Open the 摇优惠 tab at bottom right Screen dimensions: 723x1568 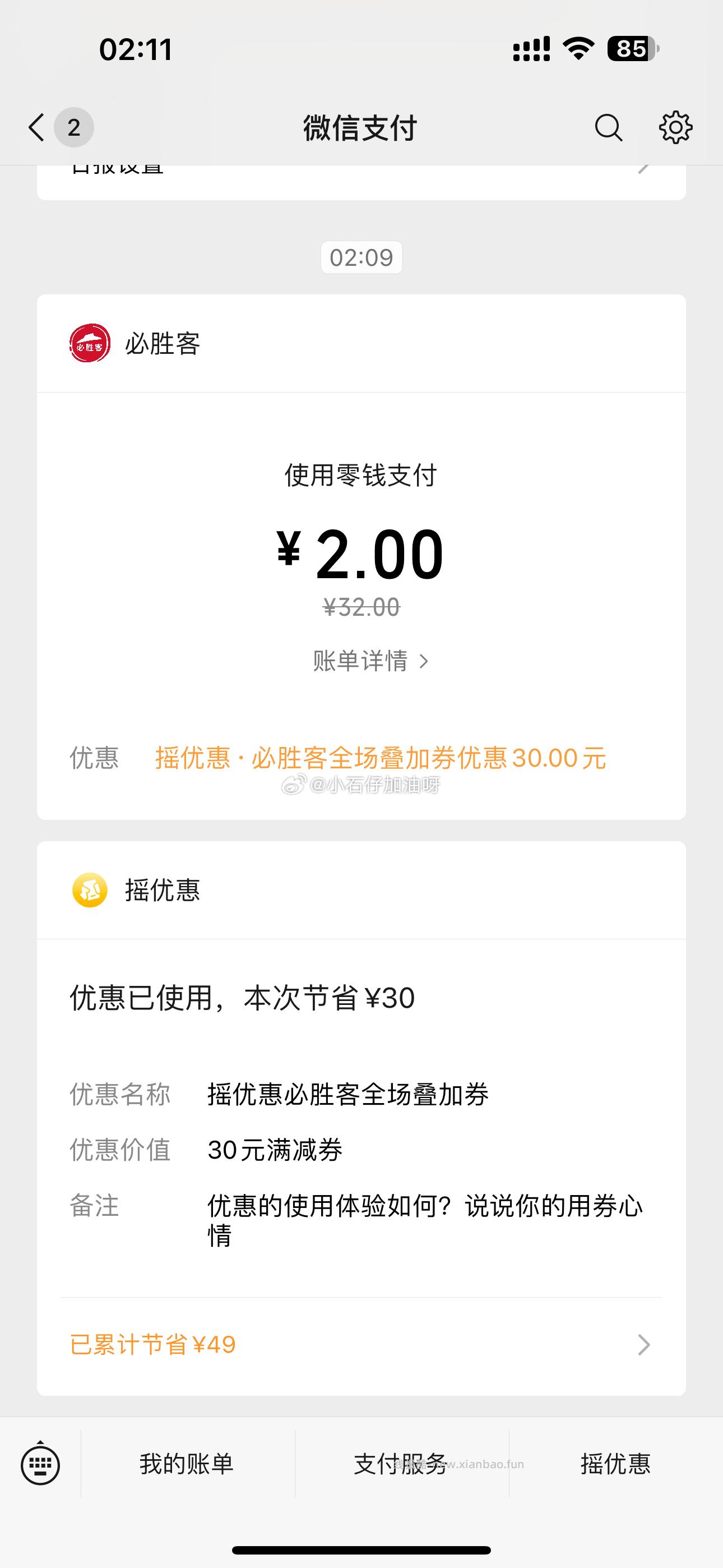pos(617,1465)
